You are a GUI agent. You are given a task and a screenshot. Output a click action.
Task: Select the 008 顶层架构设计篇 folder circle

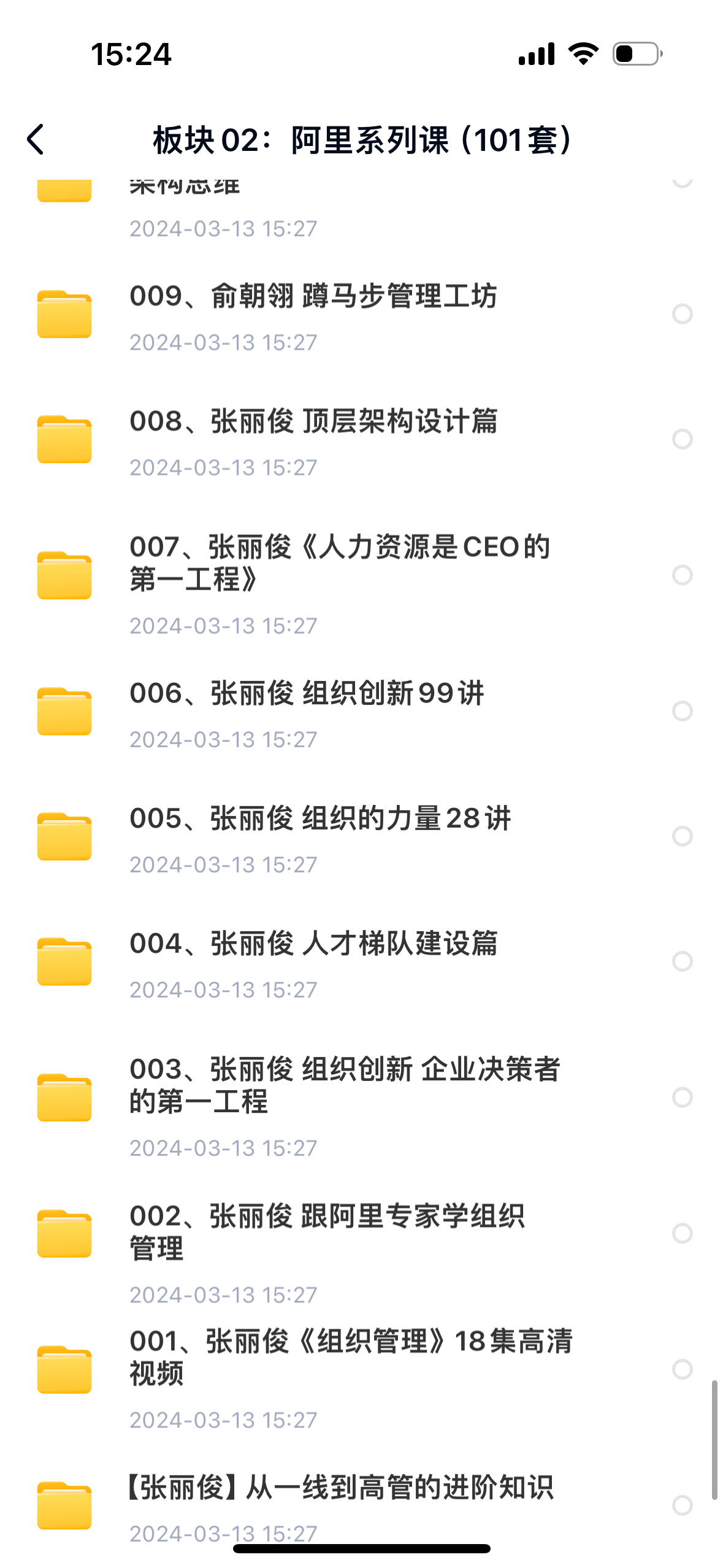click(x=682, y=439)
